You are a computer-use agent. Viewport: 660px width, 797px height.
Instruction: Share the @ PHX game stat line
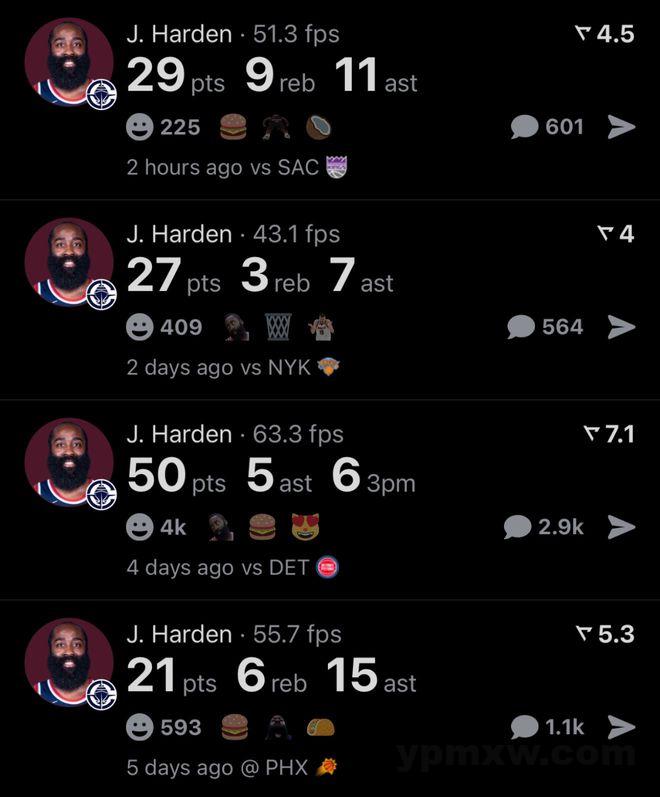pos(622,727)
